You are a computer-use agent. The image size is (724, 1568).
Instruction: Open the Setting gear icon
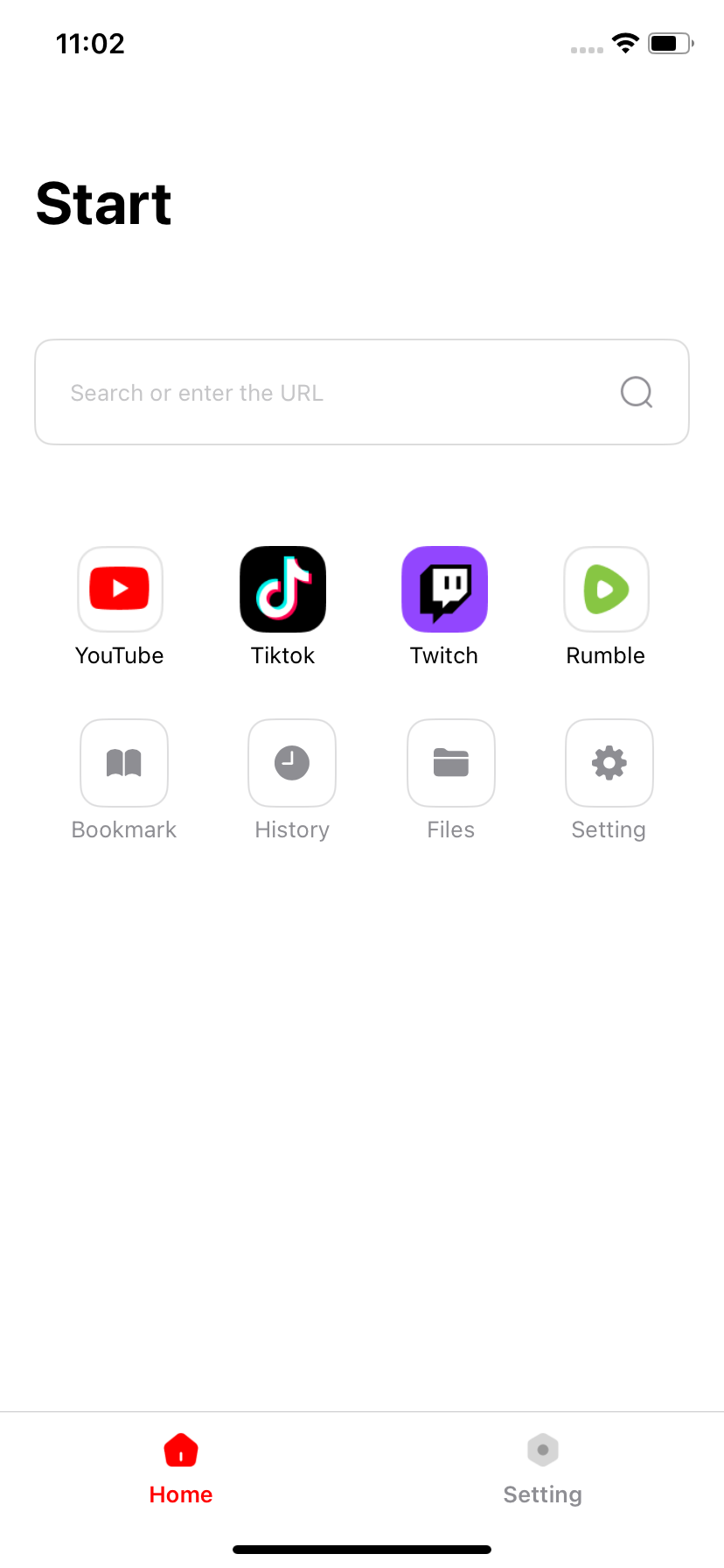coord(609,762)
